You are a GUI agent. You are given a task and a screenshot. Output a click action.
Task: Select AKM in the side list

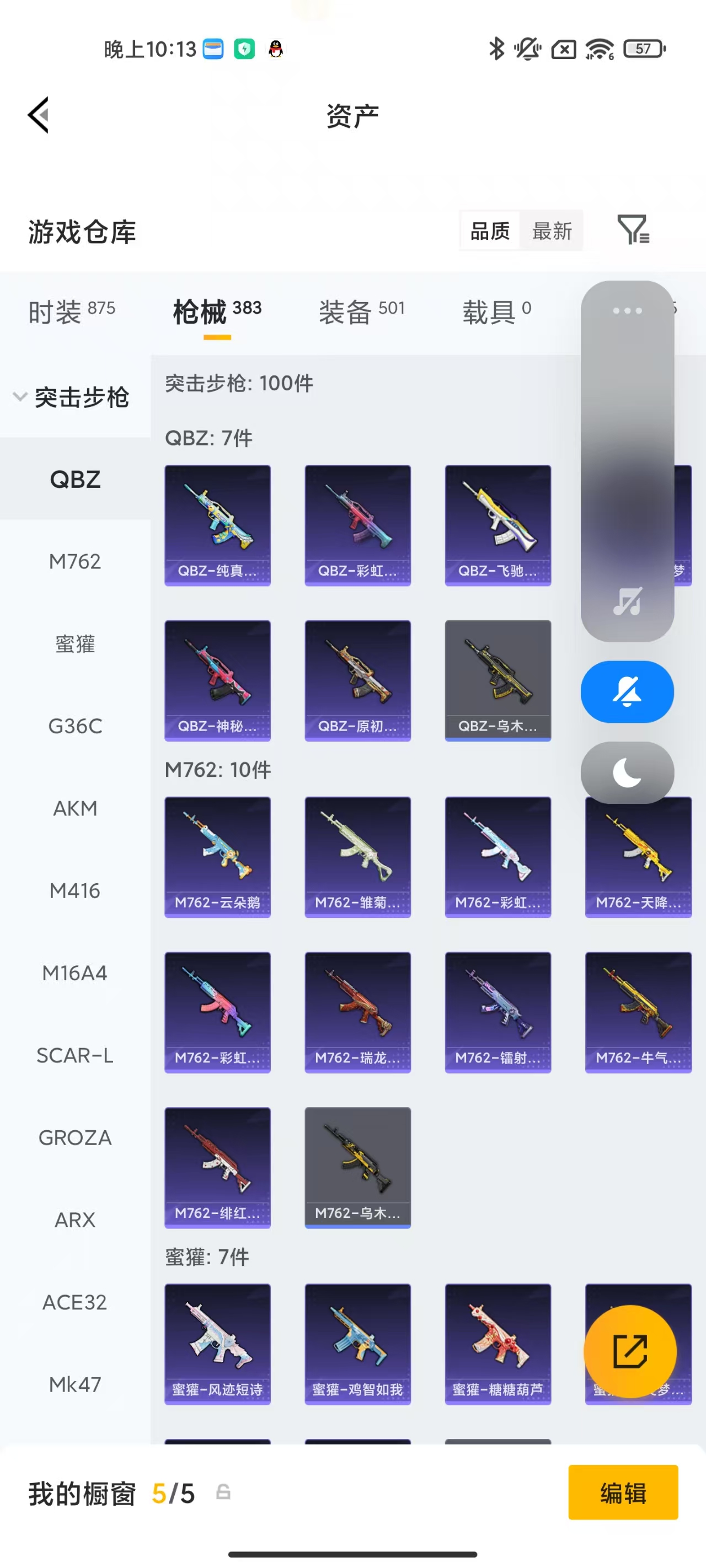click(75, 808)
